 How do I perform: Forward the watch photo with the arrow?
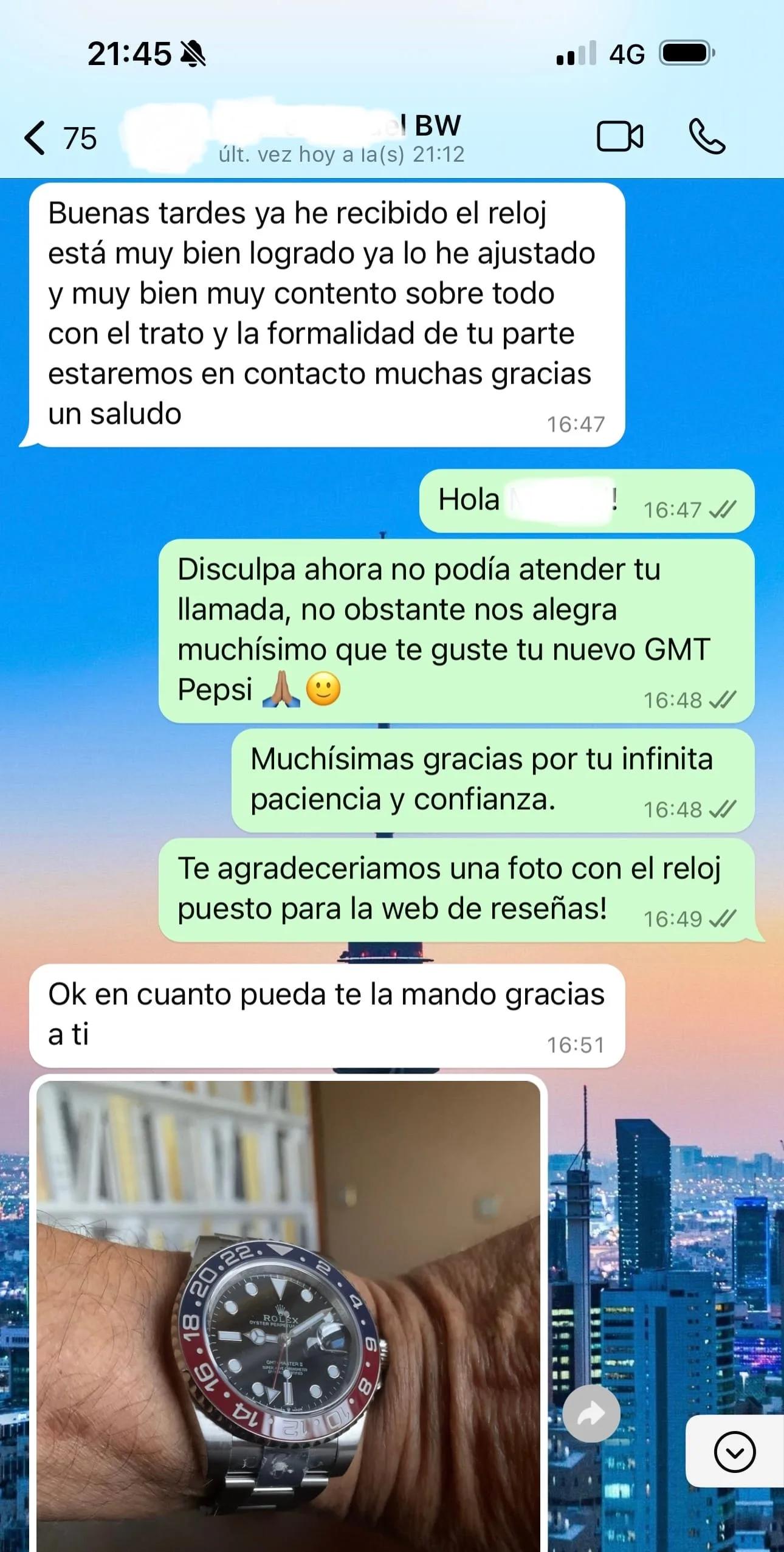[591, 1413]
